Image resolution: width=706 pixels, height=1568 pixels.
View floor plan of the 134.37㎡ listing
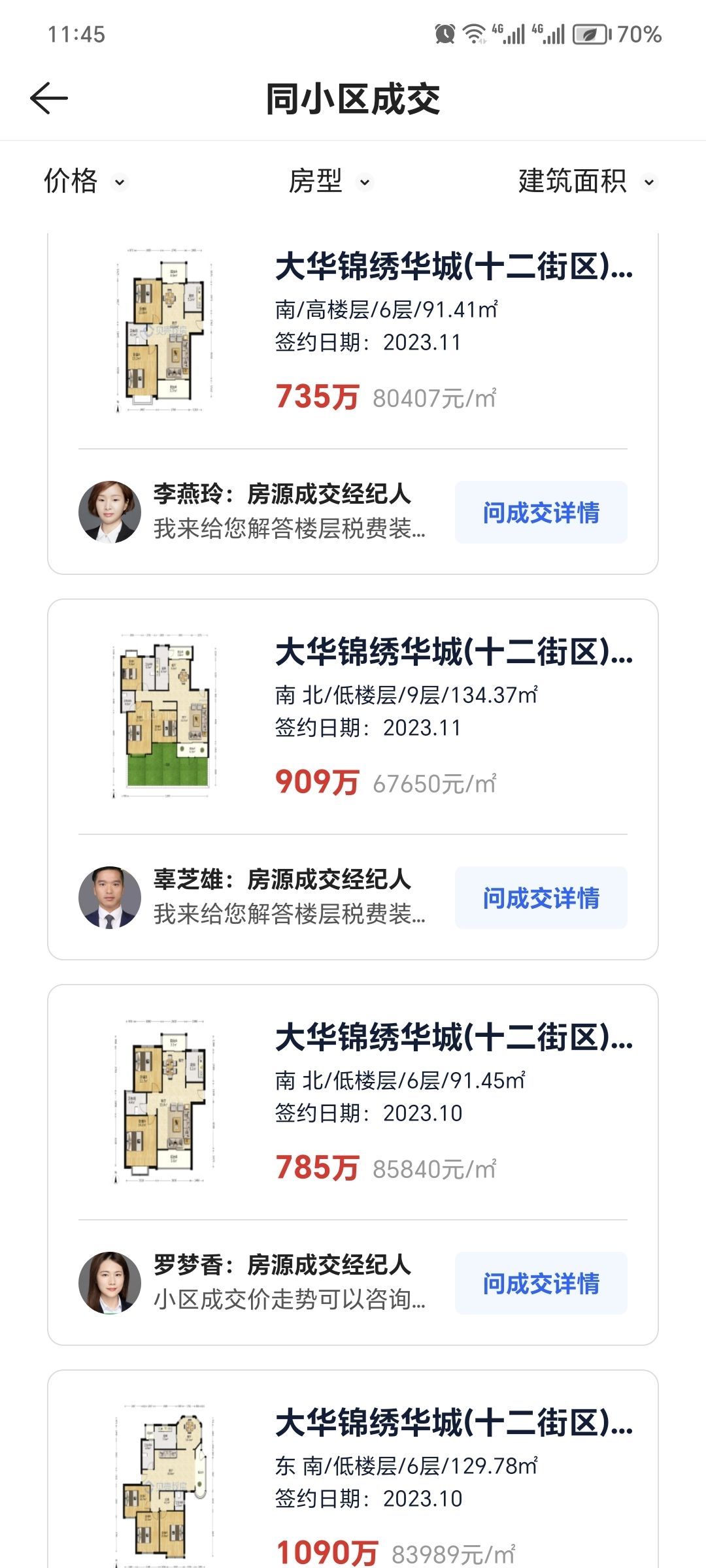point(163,715)
